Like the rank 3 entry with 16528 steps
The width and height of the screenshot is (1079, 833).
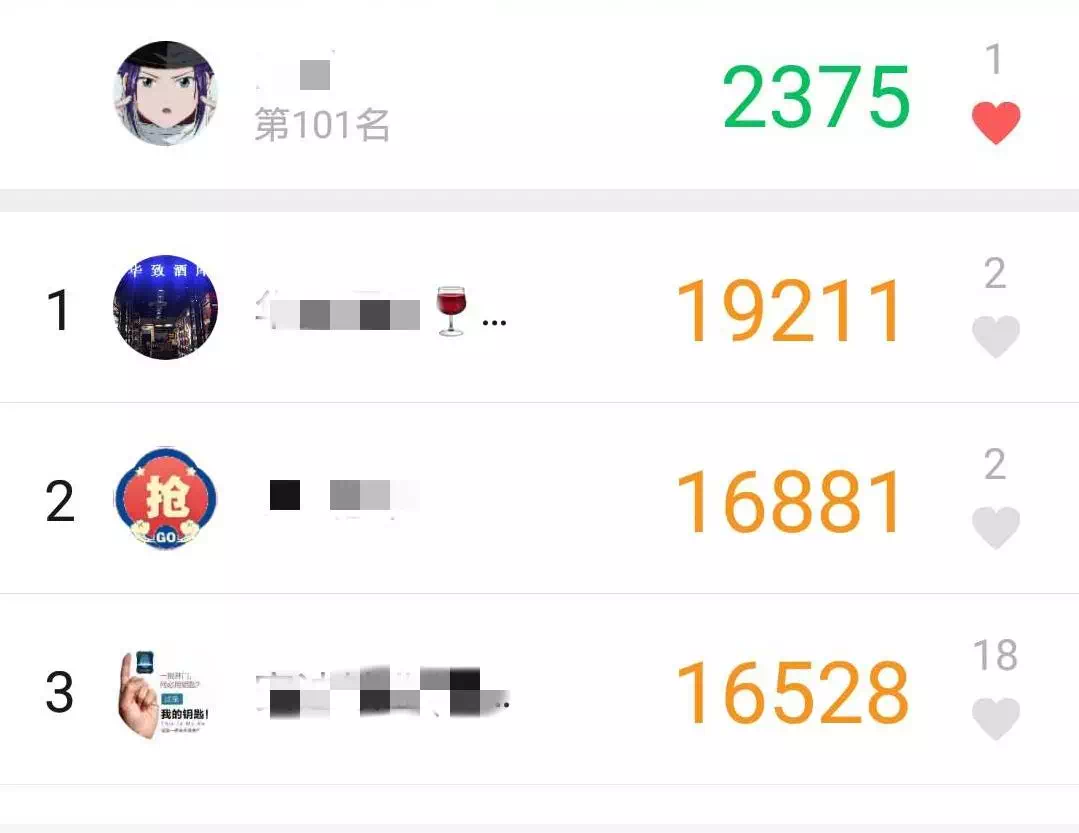(x=996, y=718)
